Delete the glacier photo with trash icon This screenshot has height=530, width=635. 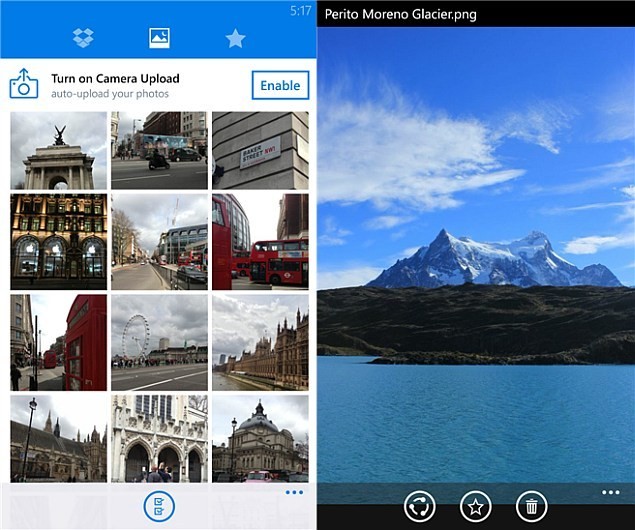(531, 507)
